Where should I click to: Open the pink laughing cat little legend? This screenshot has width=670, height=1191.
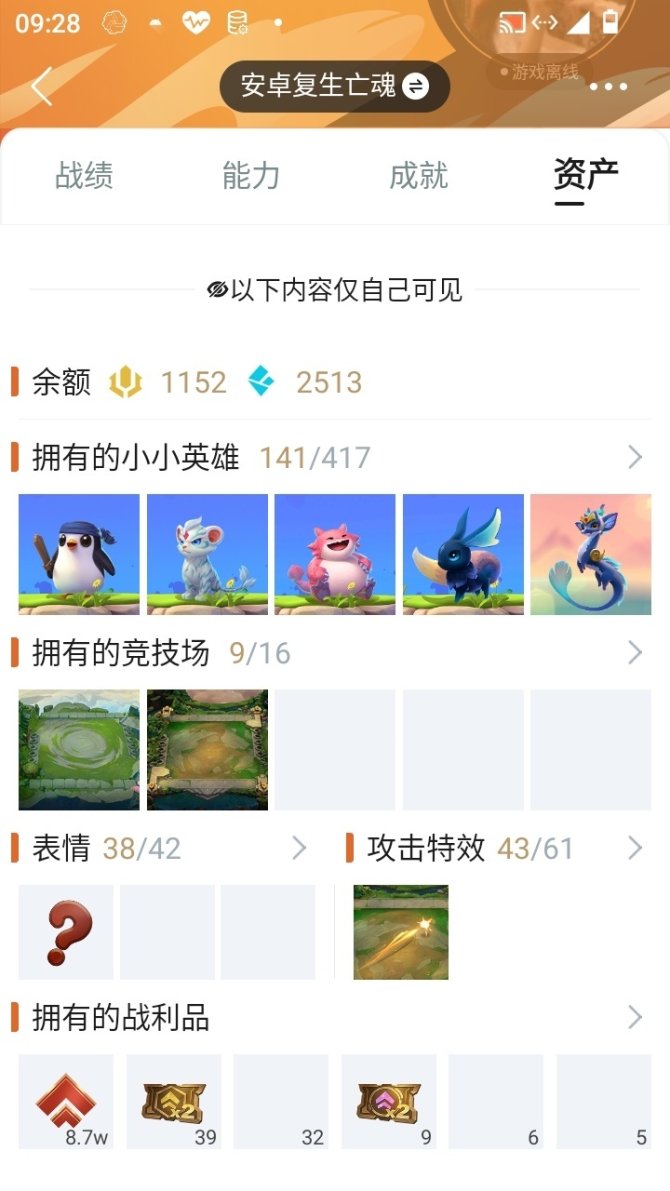coord(335,553)
